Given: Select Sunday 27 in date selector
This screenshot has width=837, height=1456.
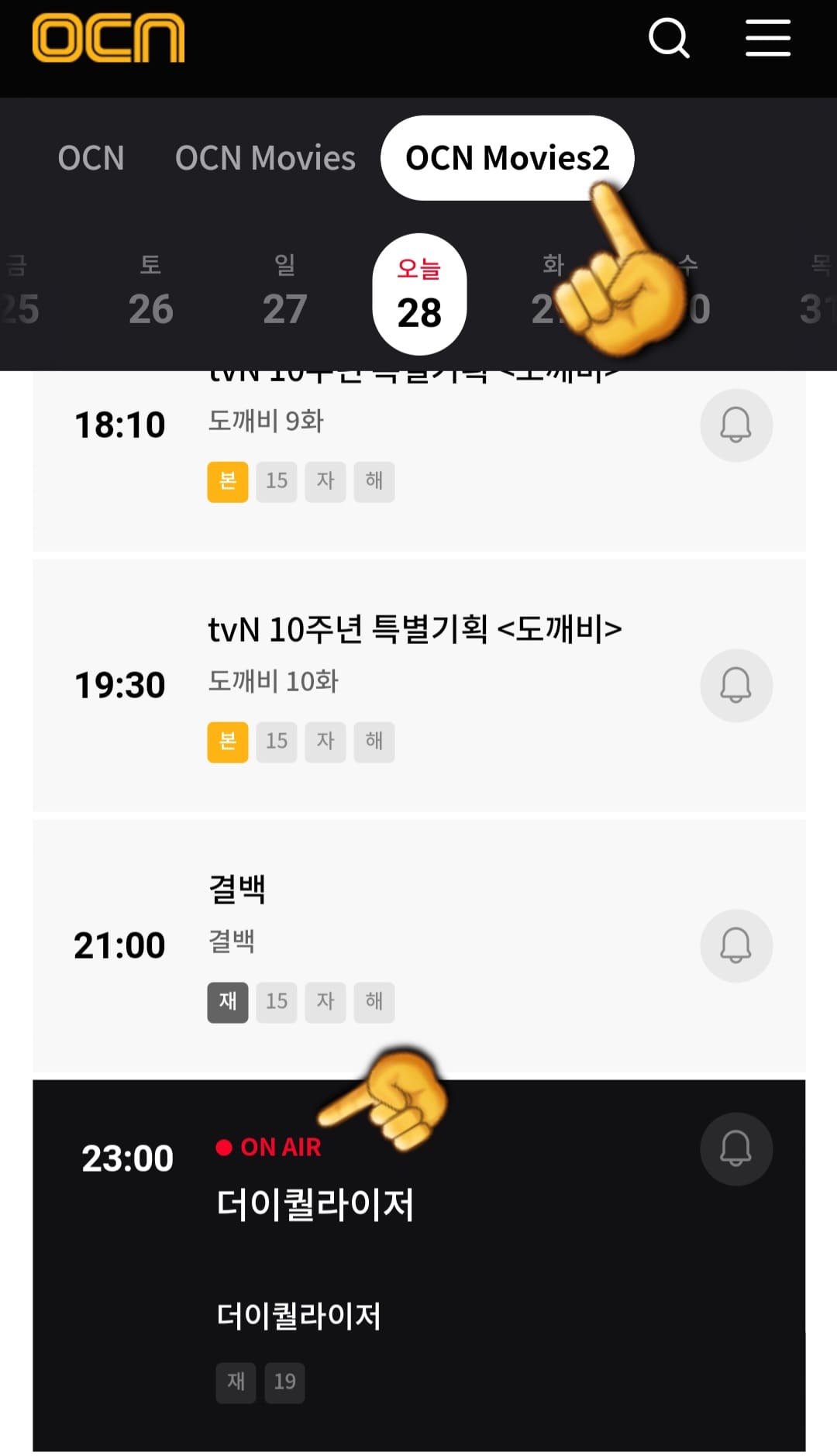Looking at the screenshot, I should tap(284, 292).
